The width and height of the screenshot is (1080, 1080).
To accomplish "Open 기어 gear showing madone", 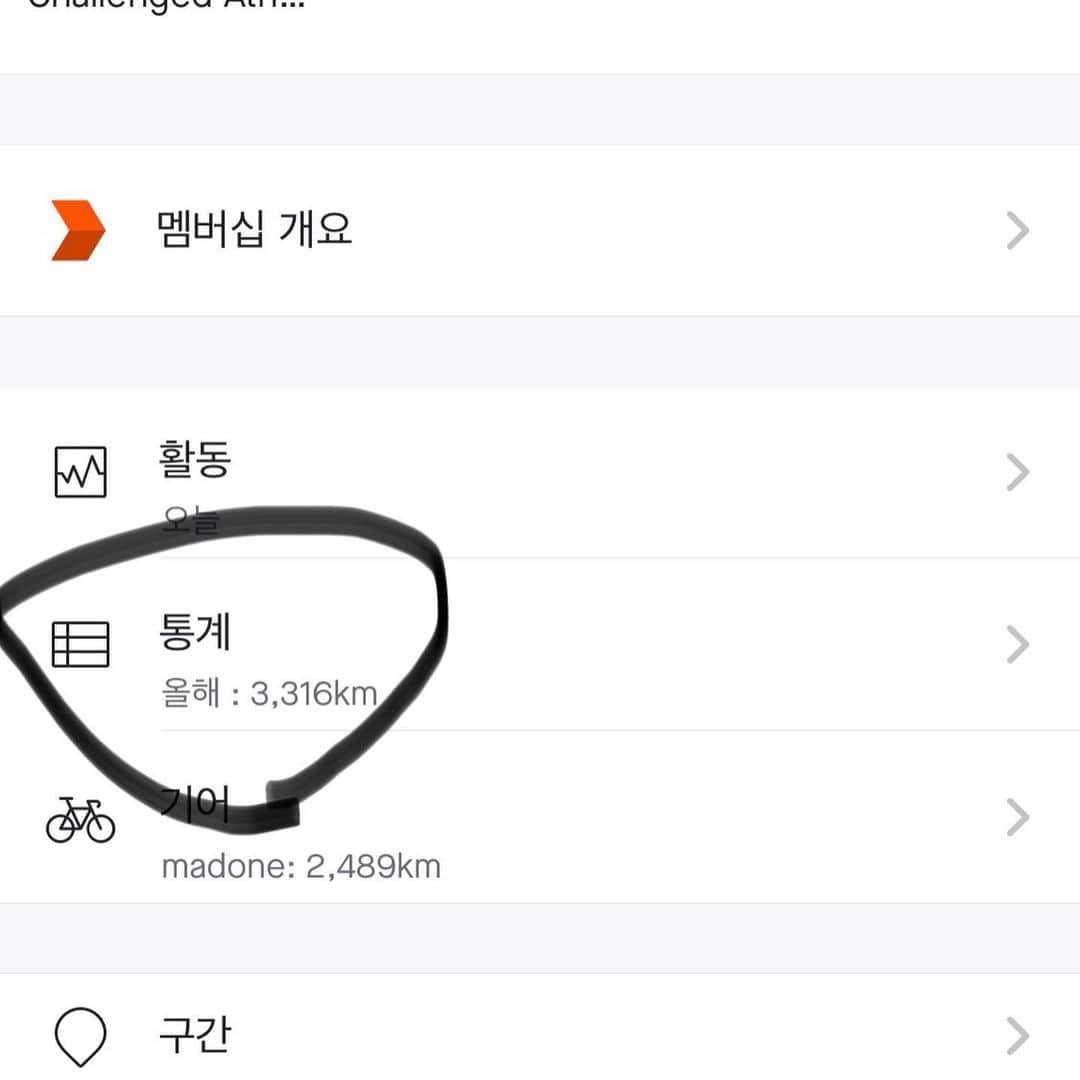I will [x=540, y=818].
